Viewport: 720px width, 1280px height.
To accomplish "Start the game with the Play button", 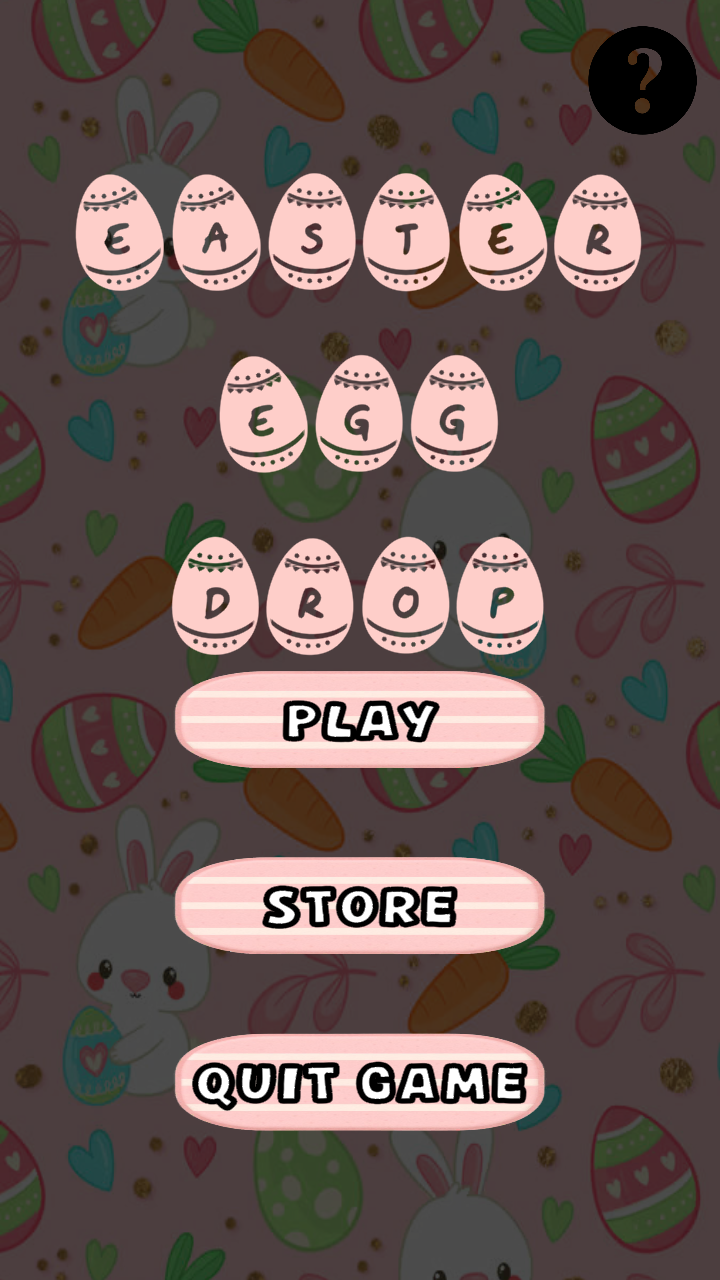I will [x=360, y=720].
